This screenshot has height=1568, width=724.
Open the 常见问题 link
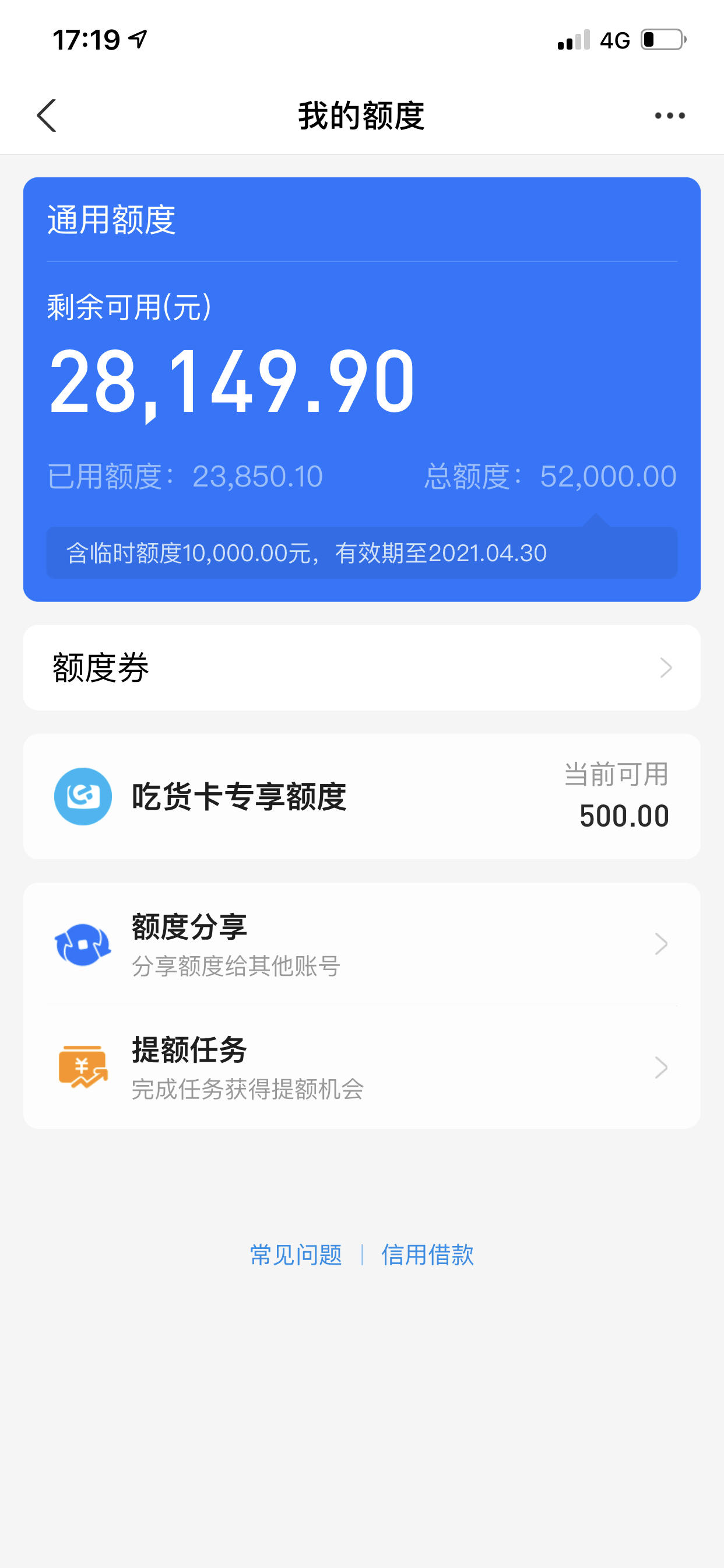pos(296,1255)
